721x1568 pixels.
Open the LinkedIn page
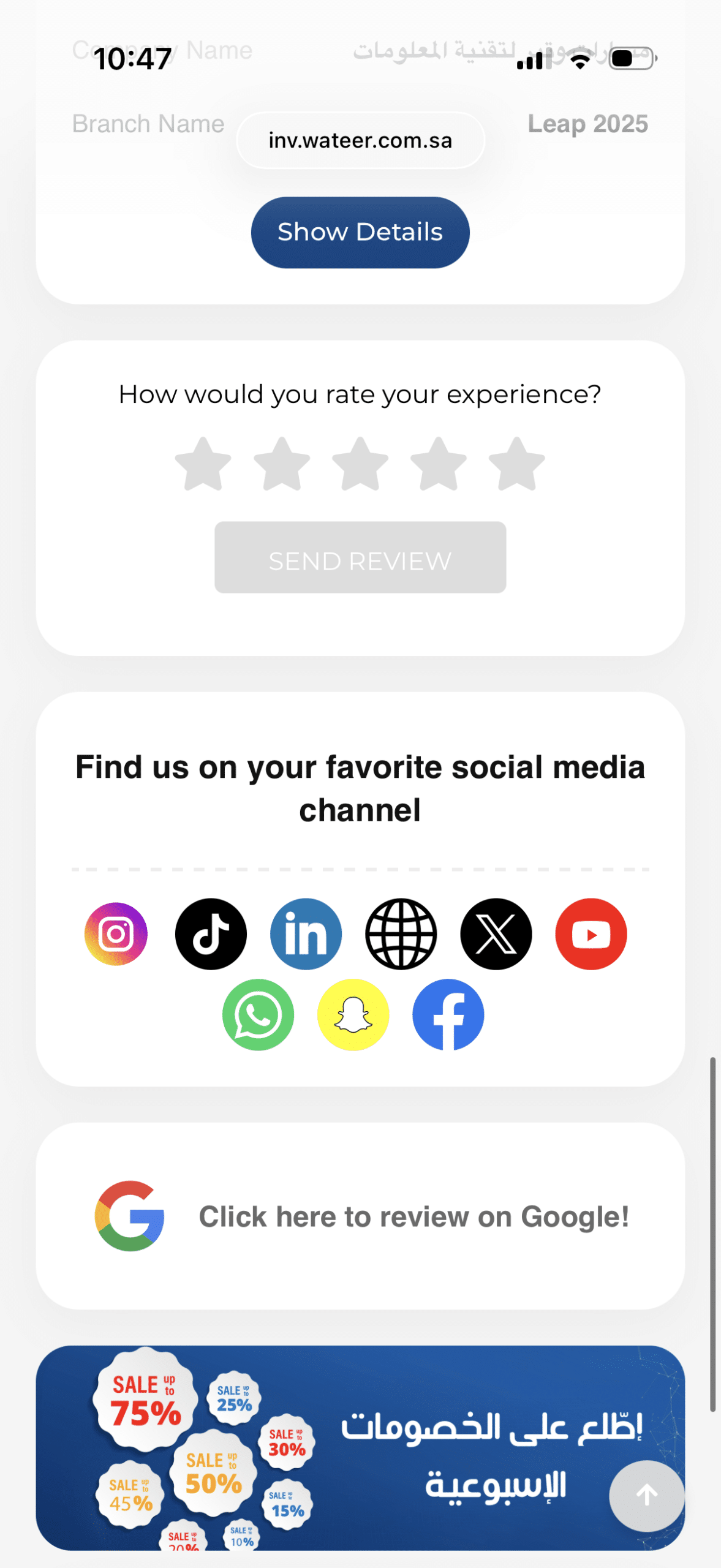(306, 934)
